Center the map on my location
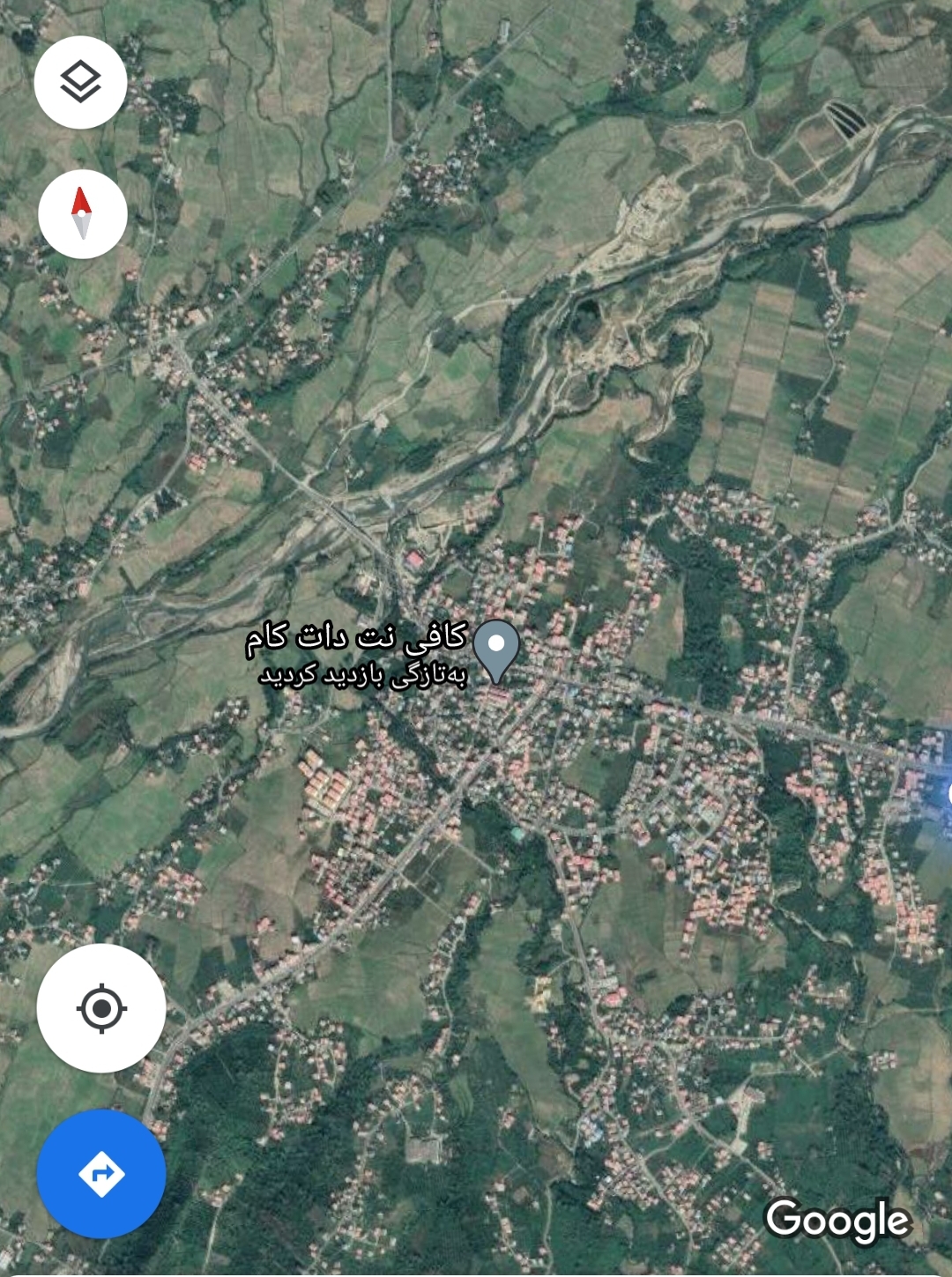This screenshot has width=952, height=1277. 101,1008
